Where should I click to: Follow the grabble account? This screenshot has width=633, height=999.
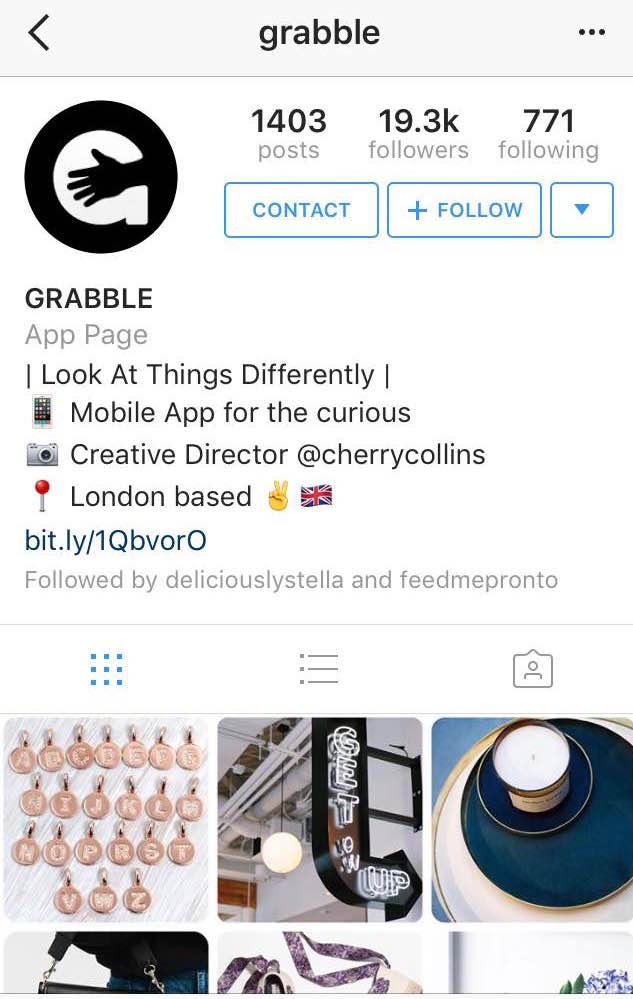tap(464, 210)
